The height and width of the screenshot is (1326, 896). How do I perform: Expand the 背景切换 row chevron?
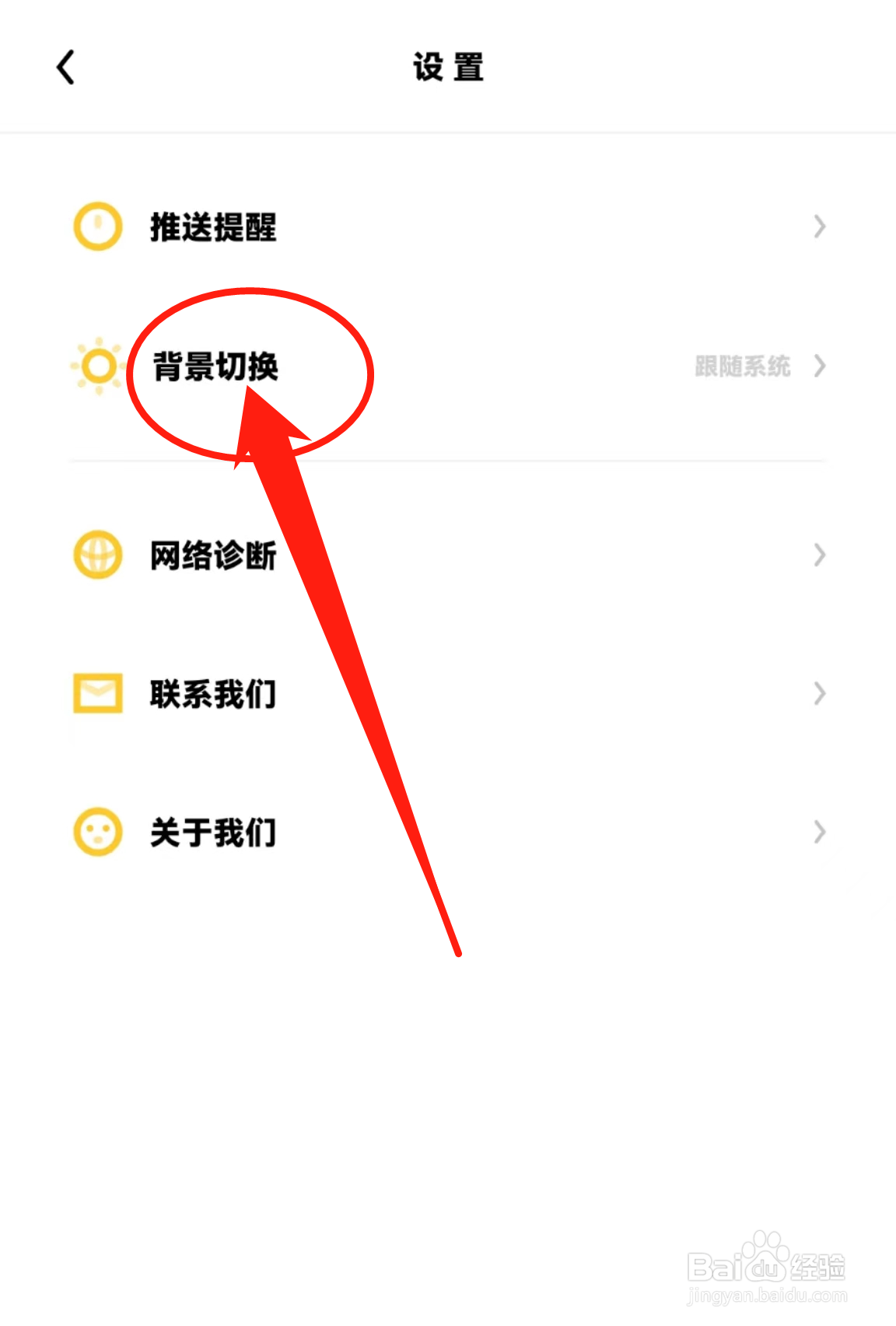tap(819, 367)
